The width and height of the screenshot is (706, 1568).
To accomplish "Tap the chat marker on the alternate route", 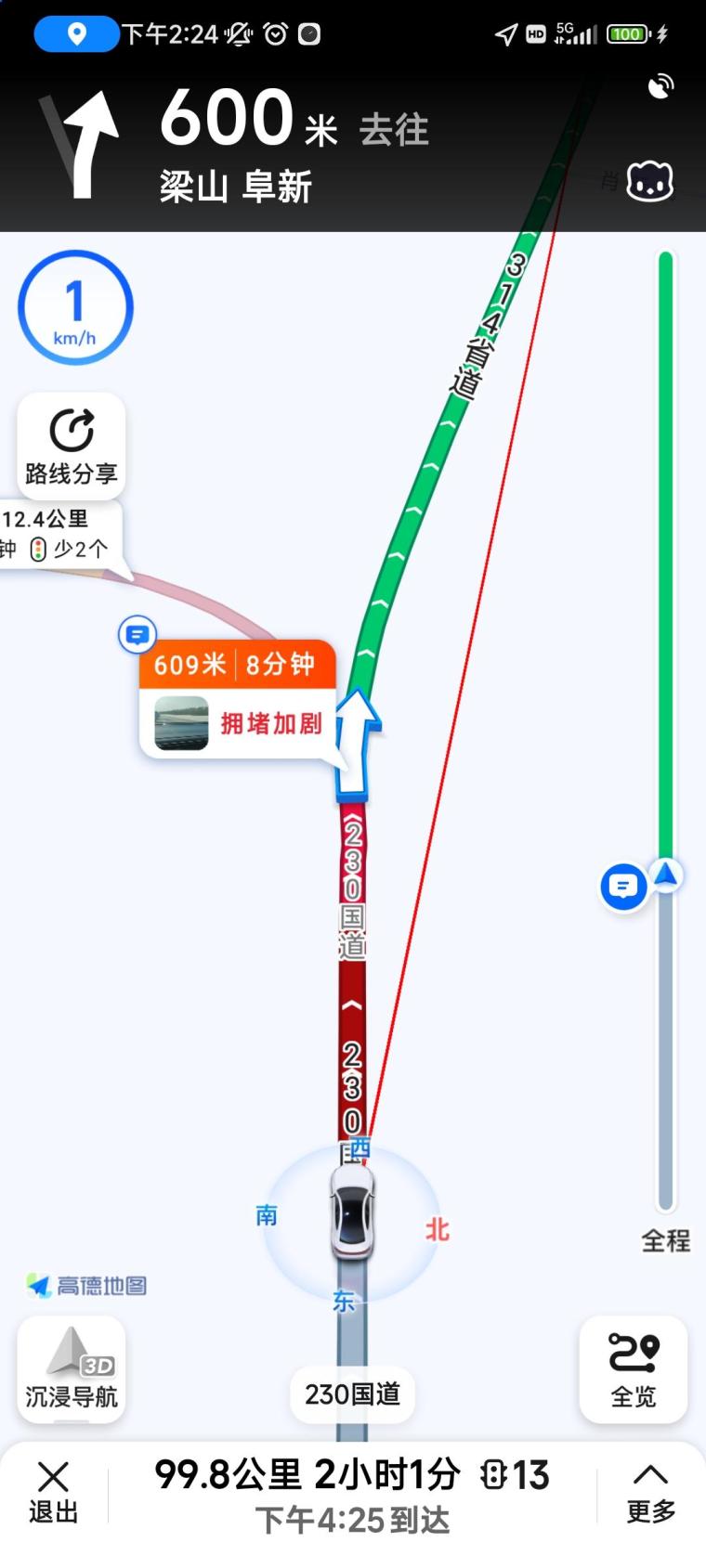I will [x=137, y=635].
